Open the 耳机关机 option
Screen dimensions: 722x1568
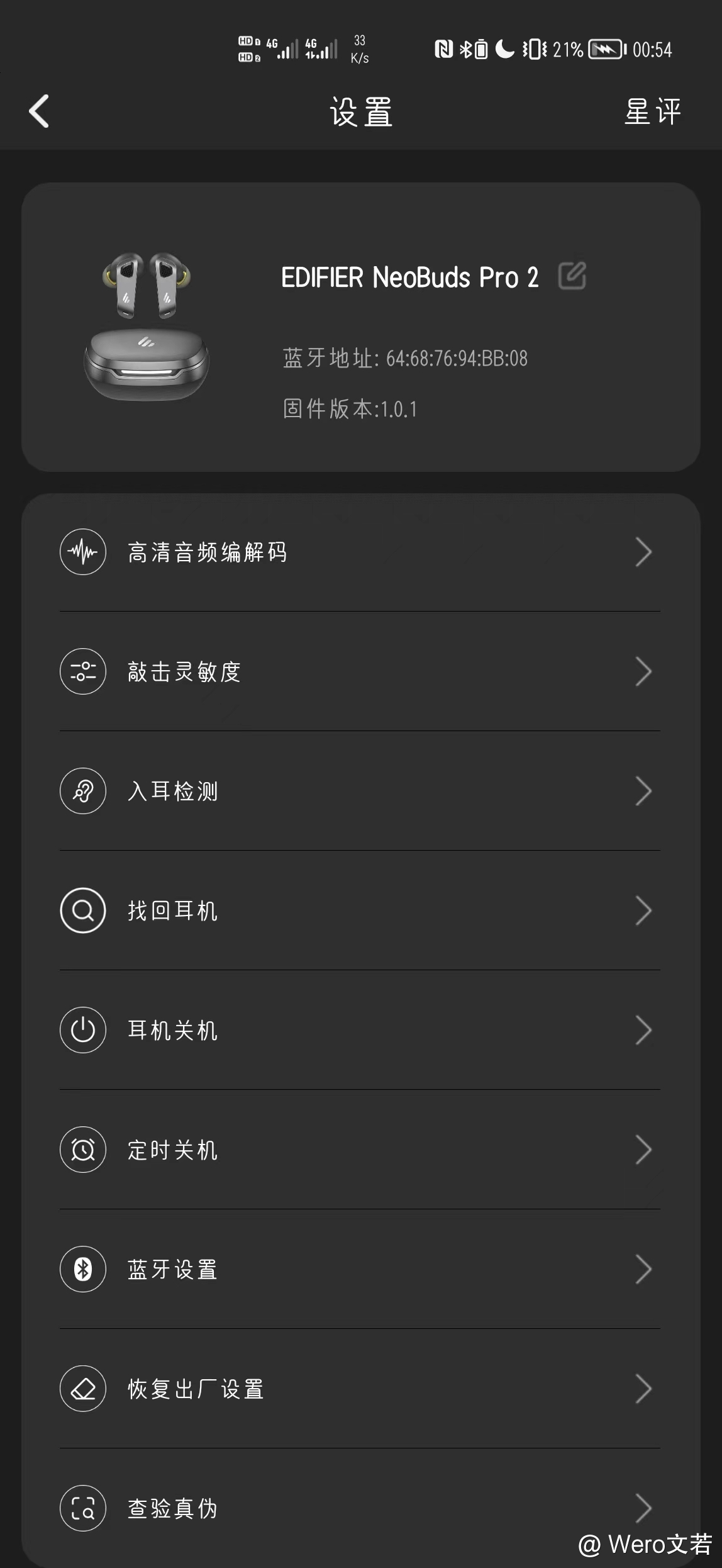coord(360,1031)
